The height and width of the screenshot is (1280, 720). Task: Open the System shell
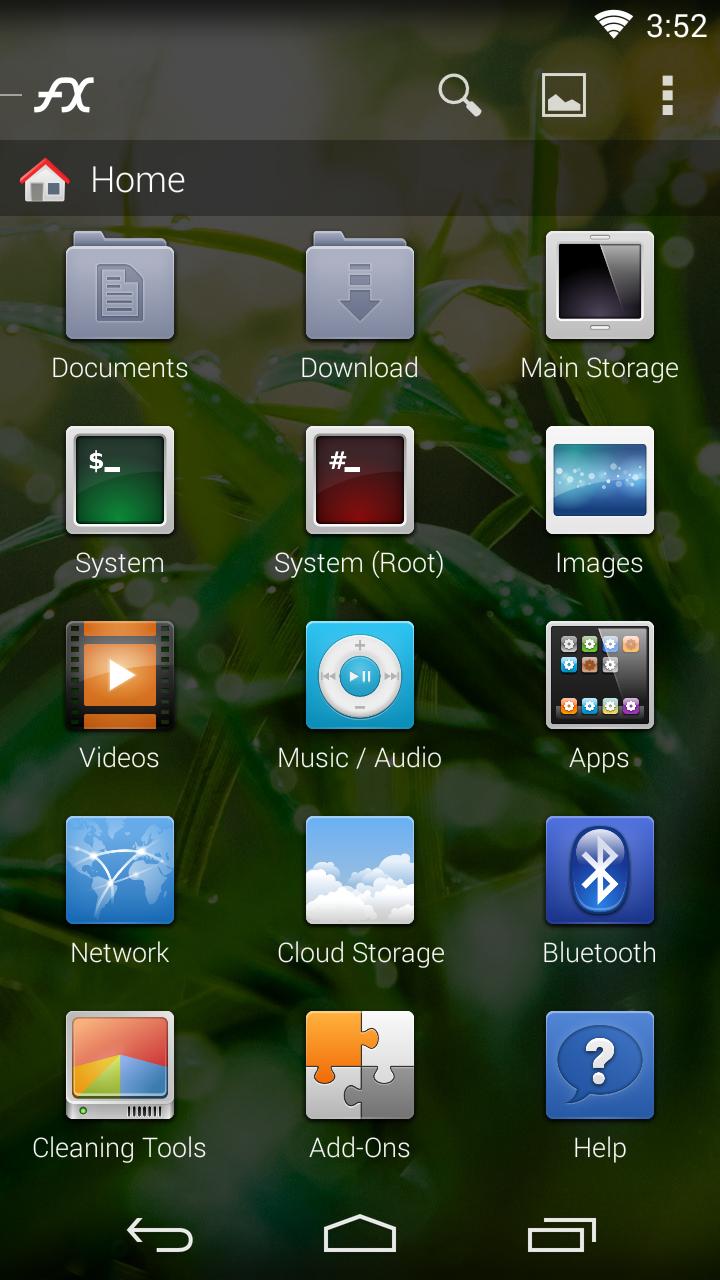120,481
